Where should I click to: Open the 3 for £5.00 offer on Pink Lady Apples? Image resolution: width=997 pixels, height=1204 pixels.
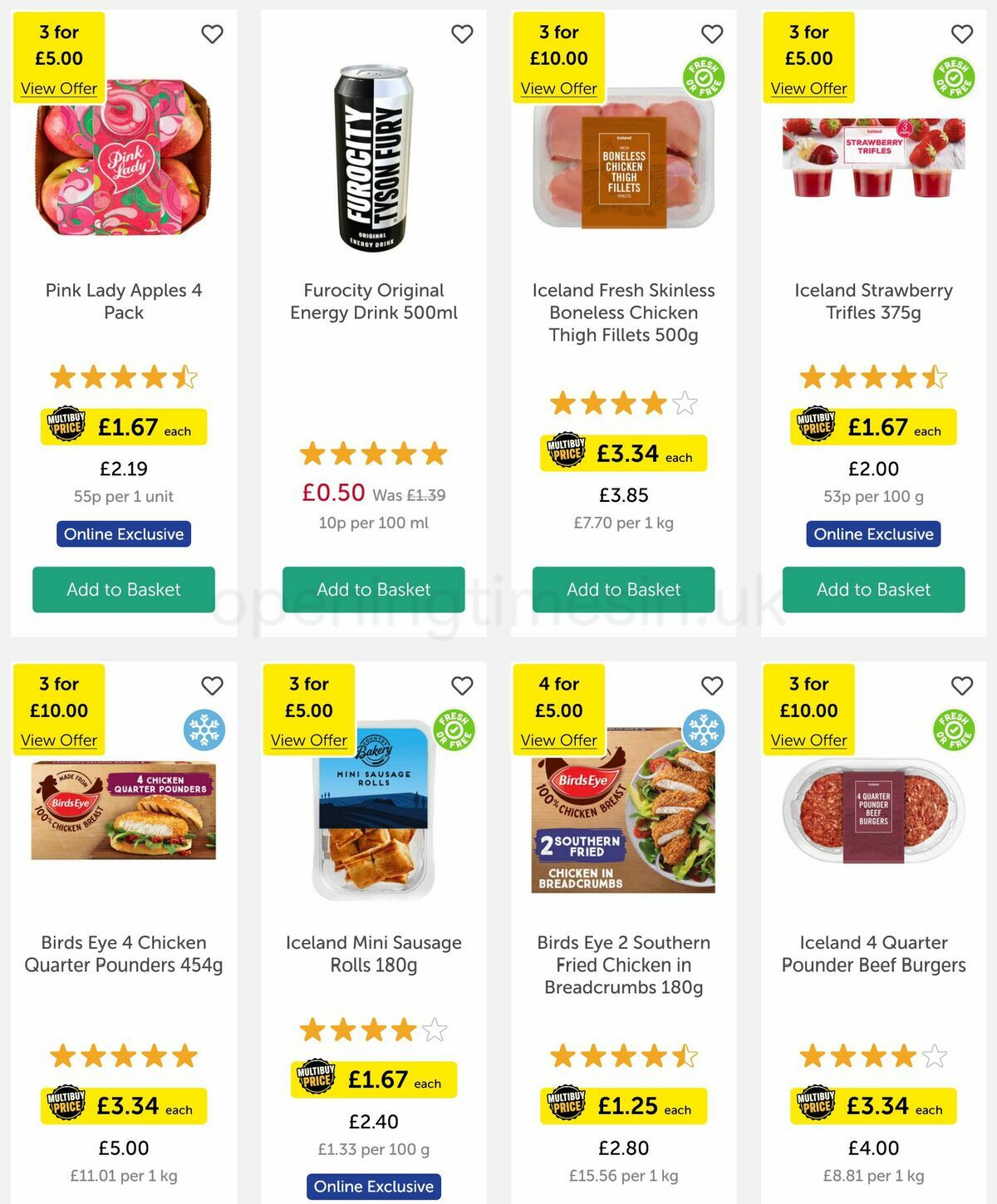coord(58,88)
